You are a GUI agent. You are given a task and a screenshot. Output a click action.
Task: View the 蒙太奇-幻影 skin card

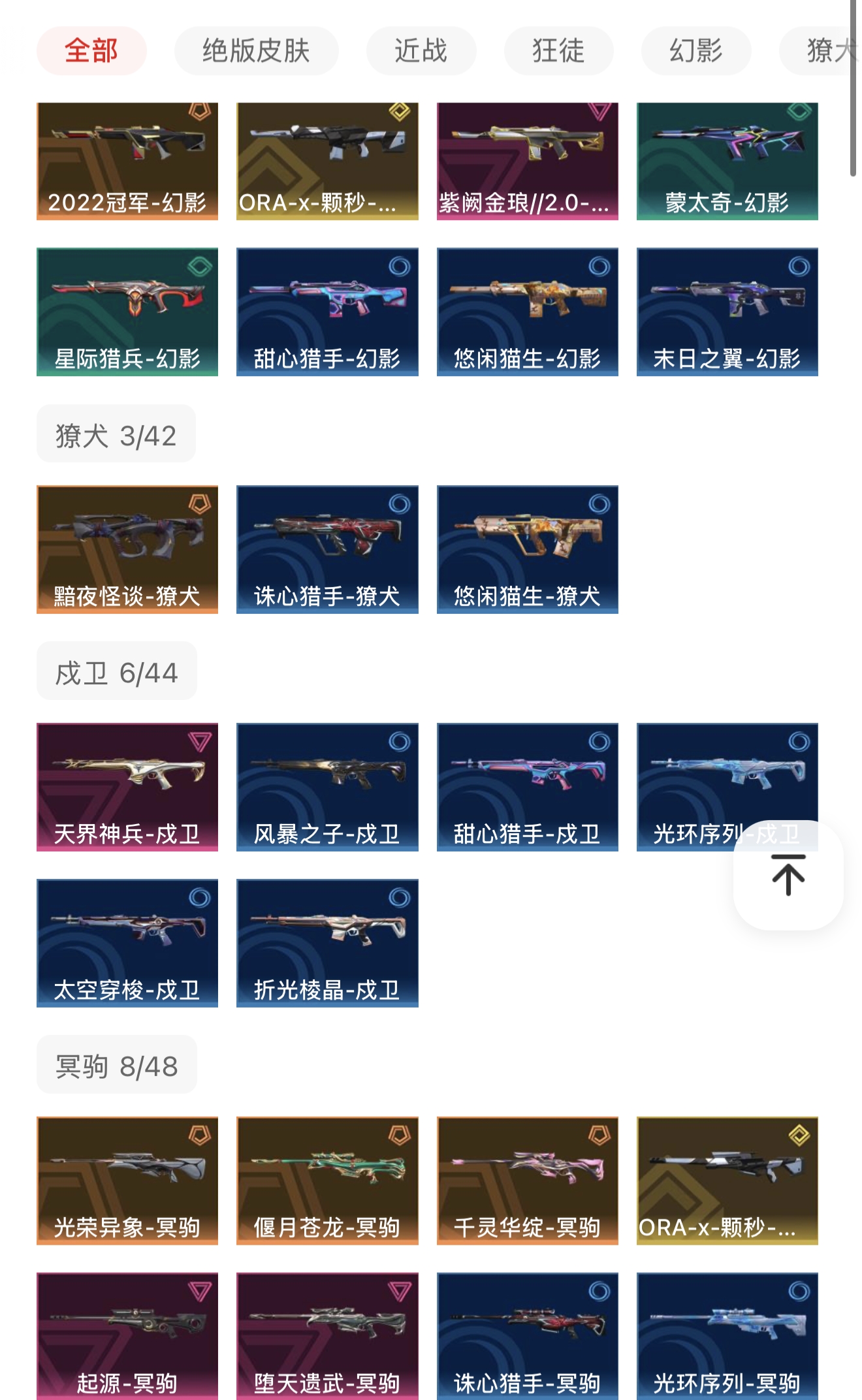coord(727,161)
